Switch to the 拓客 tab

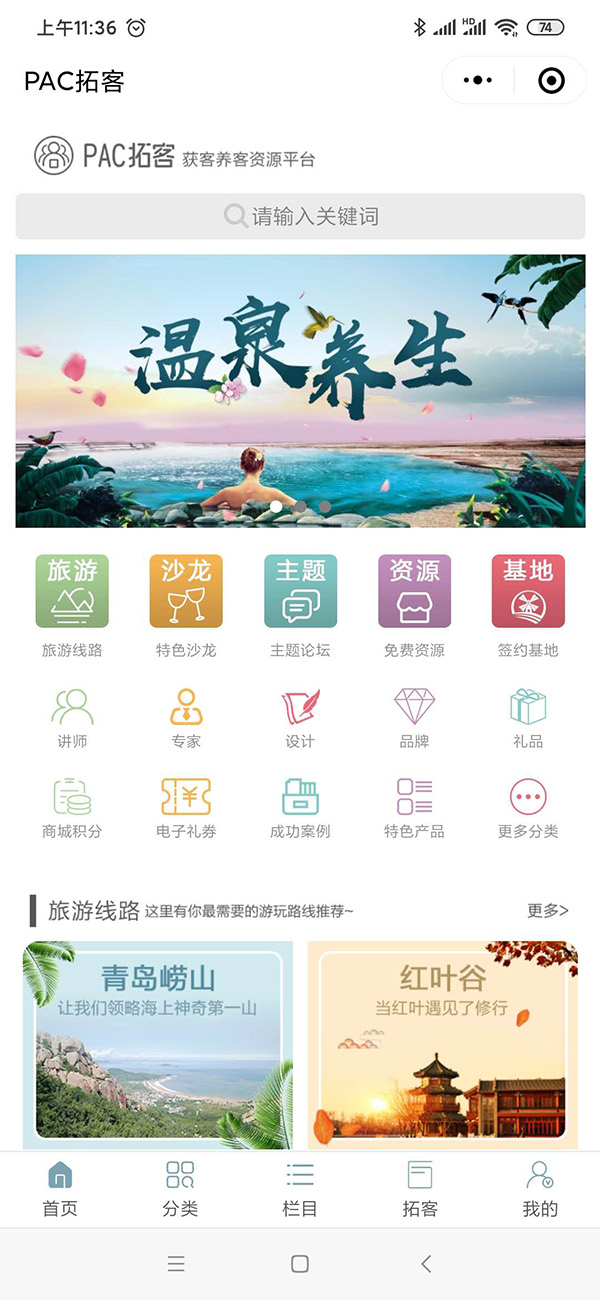420,1188
